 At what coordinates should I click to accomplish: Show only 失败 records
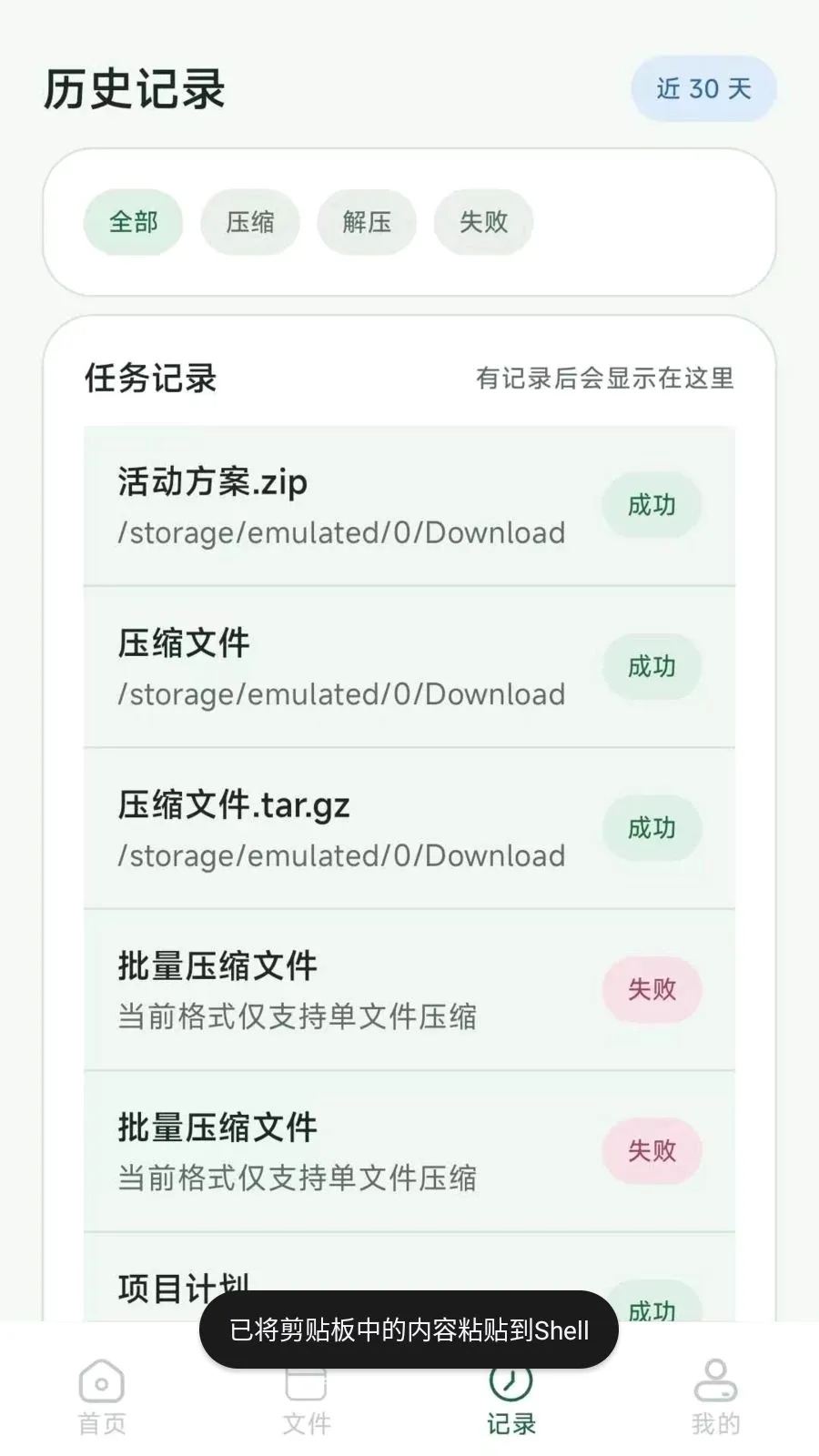coord(483,221)
